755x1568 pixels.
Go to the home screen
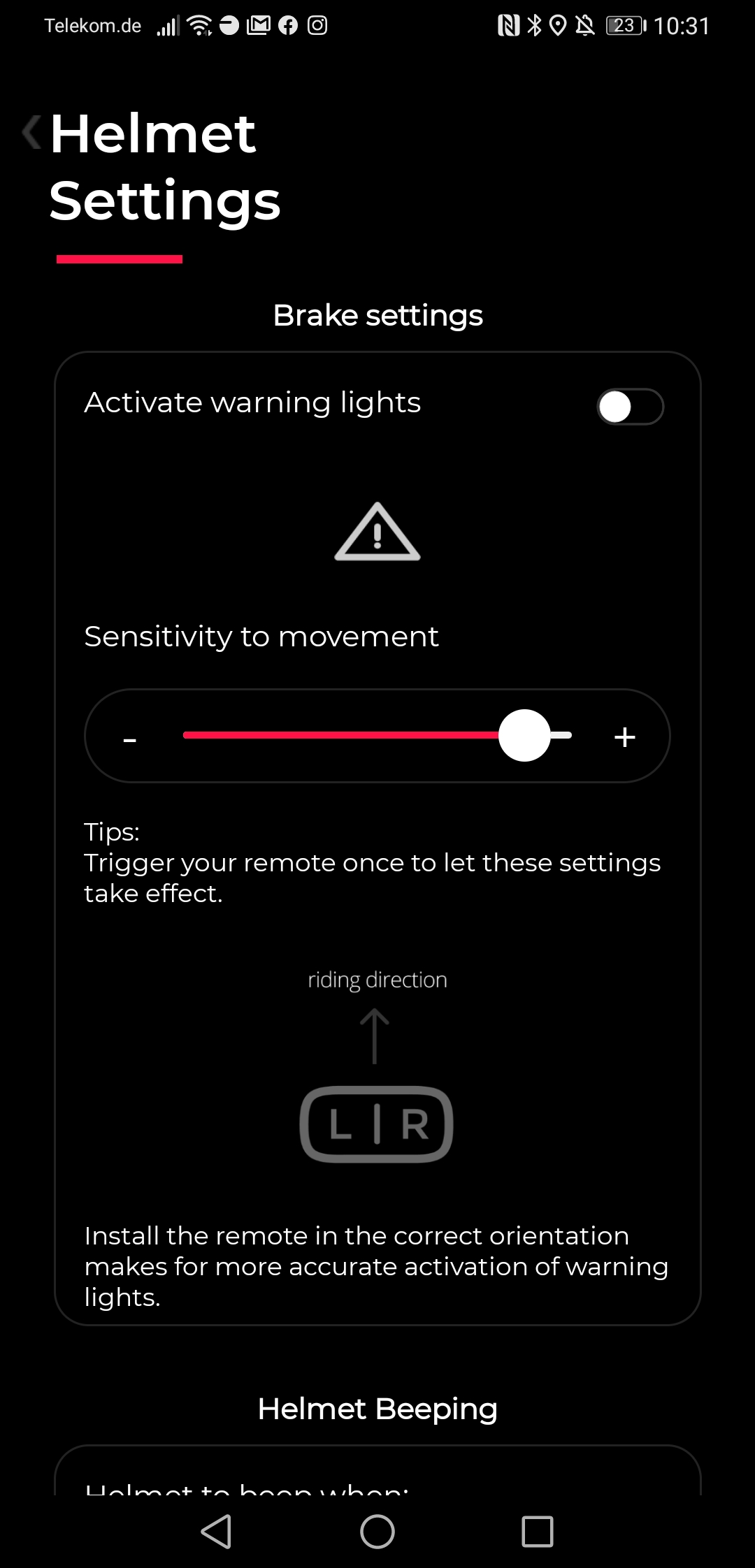[377, 1532]
